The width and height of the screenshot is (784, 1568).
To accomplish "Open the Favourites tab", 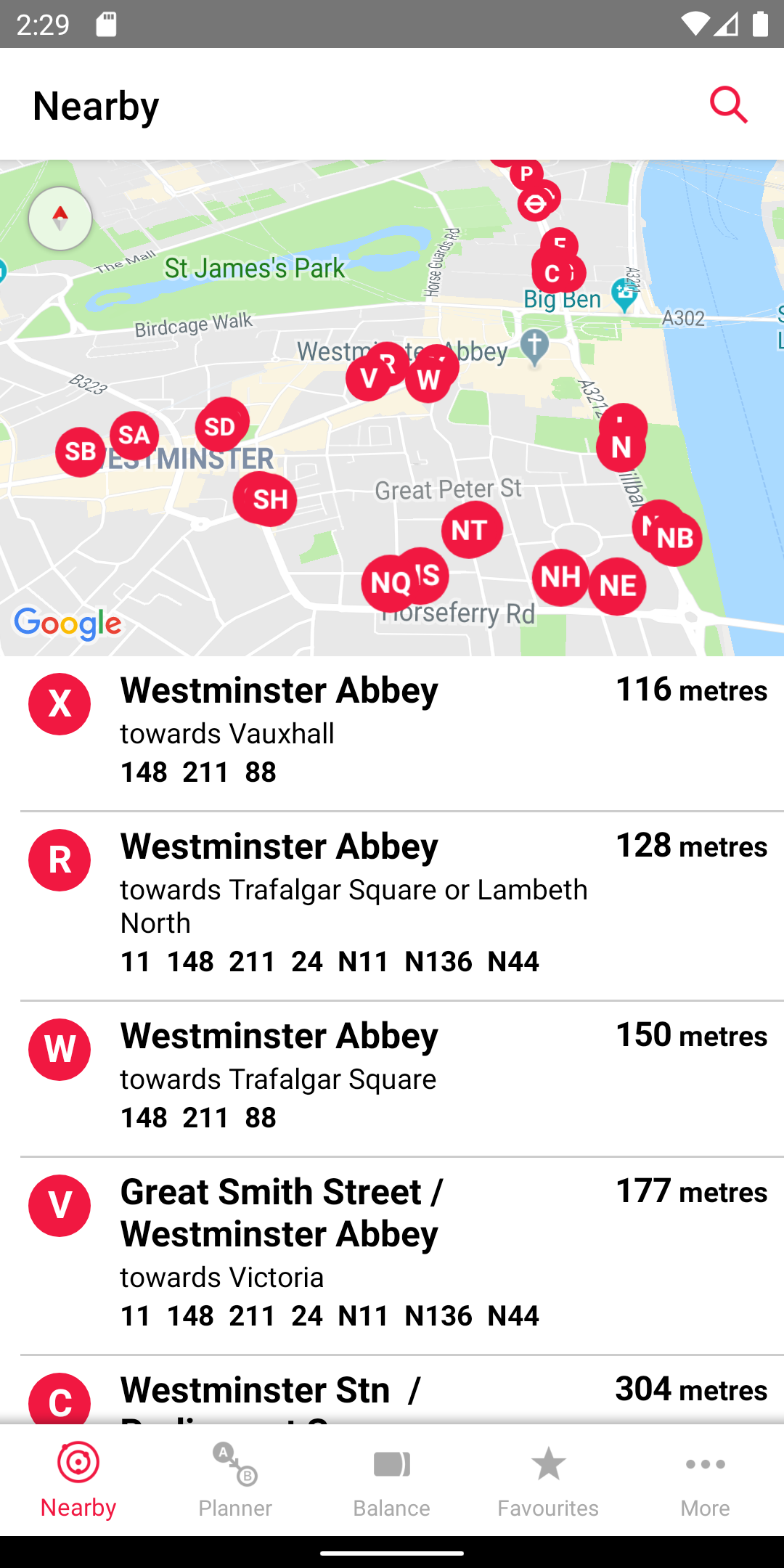I will click(549, 1480).
